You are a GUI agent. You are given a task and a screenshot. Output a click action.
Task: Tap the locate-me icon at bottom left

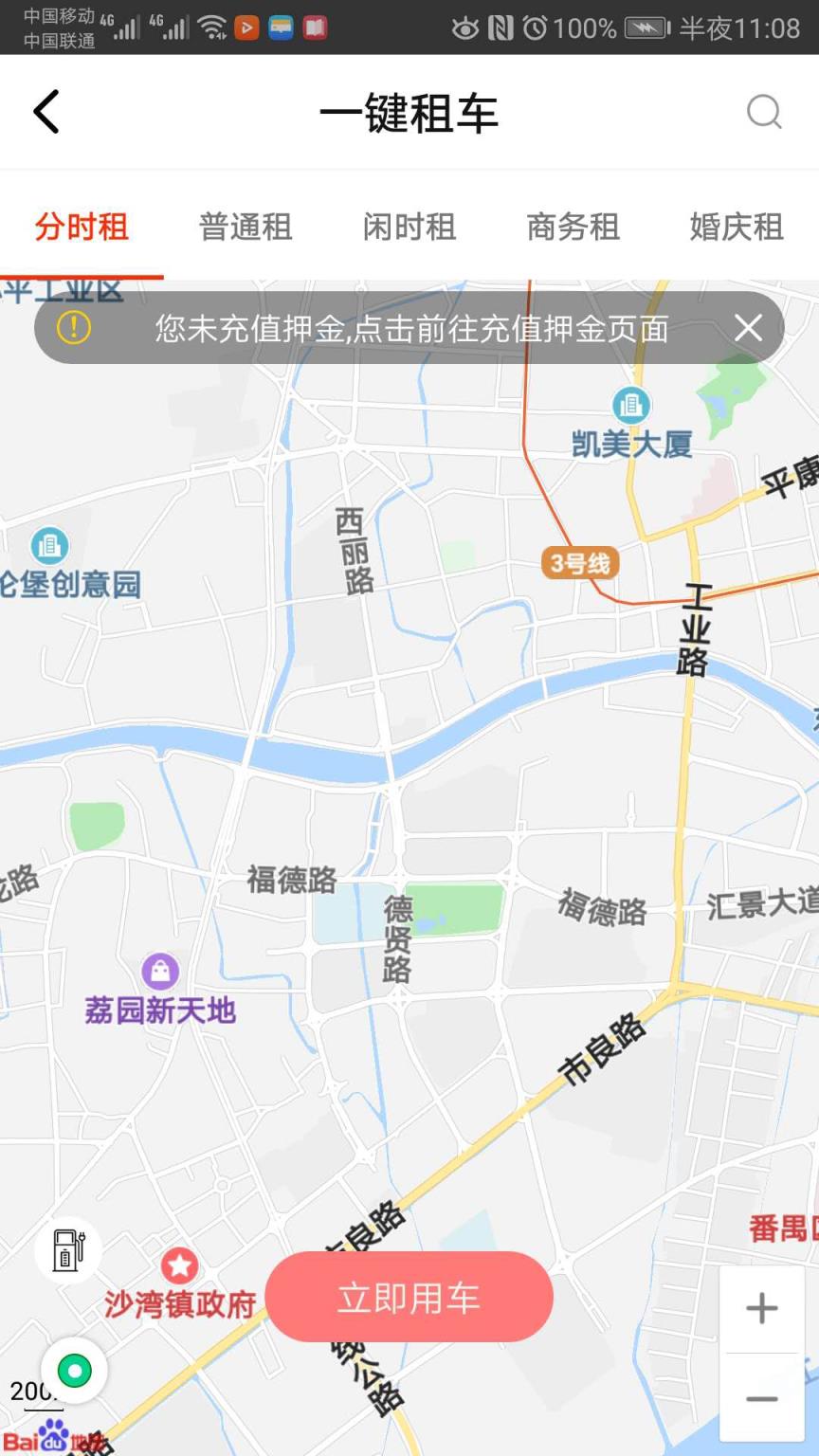74,1369
